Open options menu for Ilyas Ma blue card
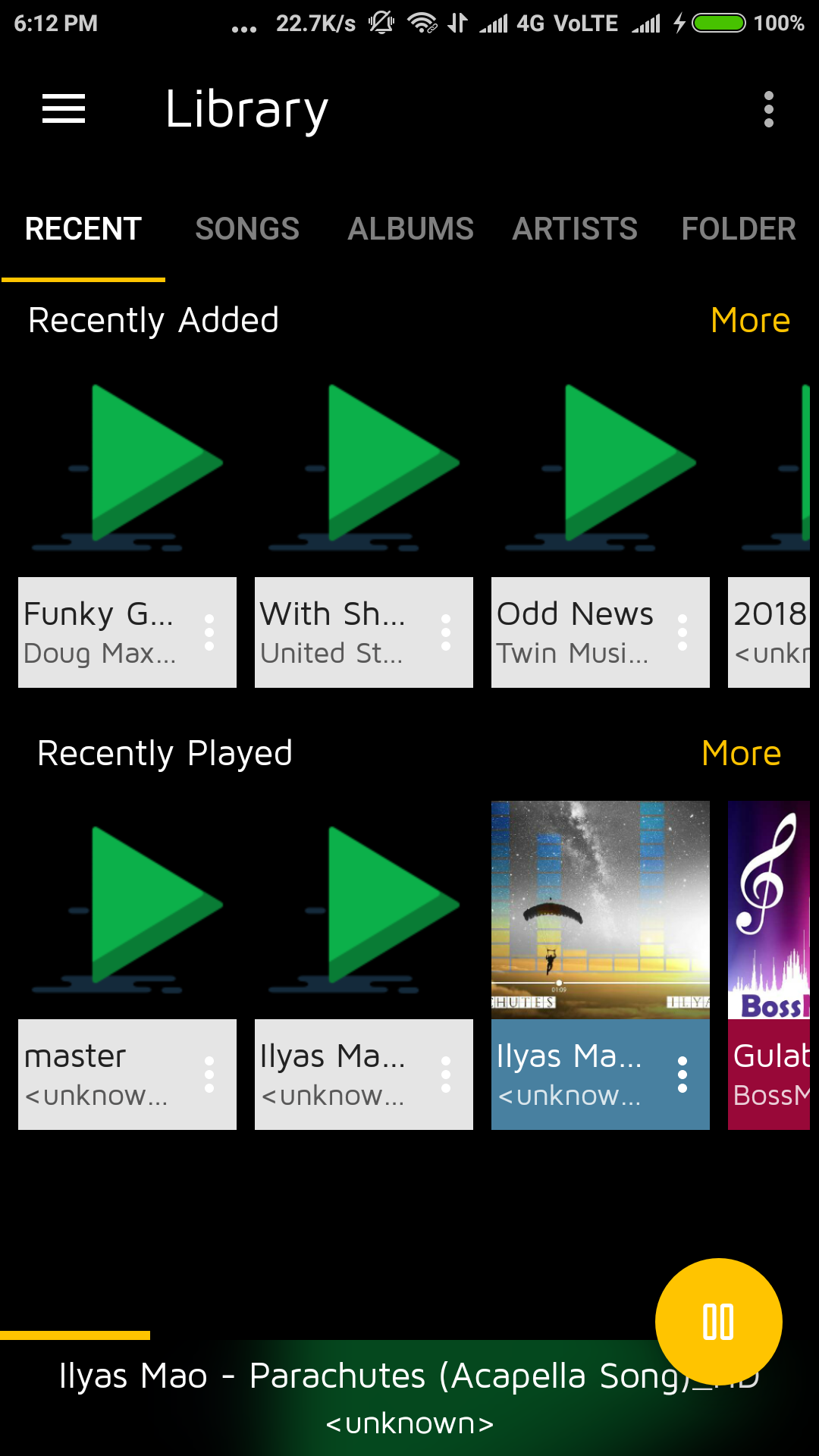The height and width of the screenshot is (1456, 819). coord(682,1074)
